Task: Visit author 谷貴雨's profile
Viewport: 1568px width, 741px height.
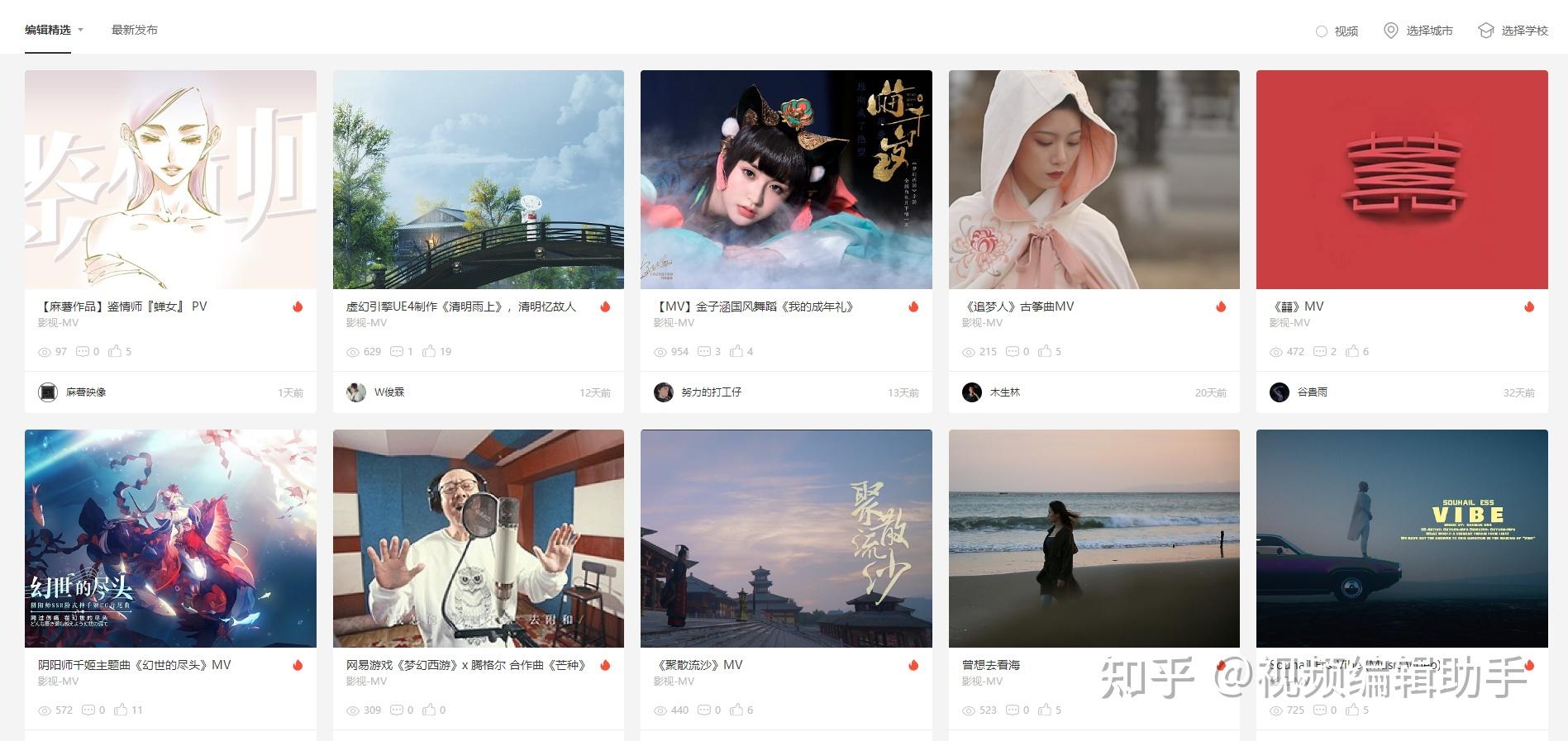Action: pos(1312,392)
